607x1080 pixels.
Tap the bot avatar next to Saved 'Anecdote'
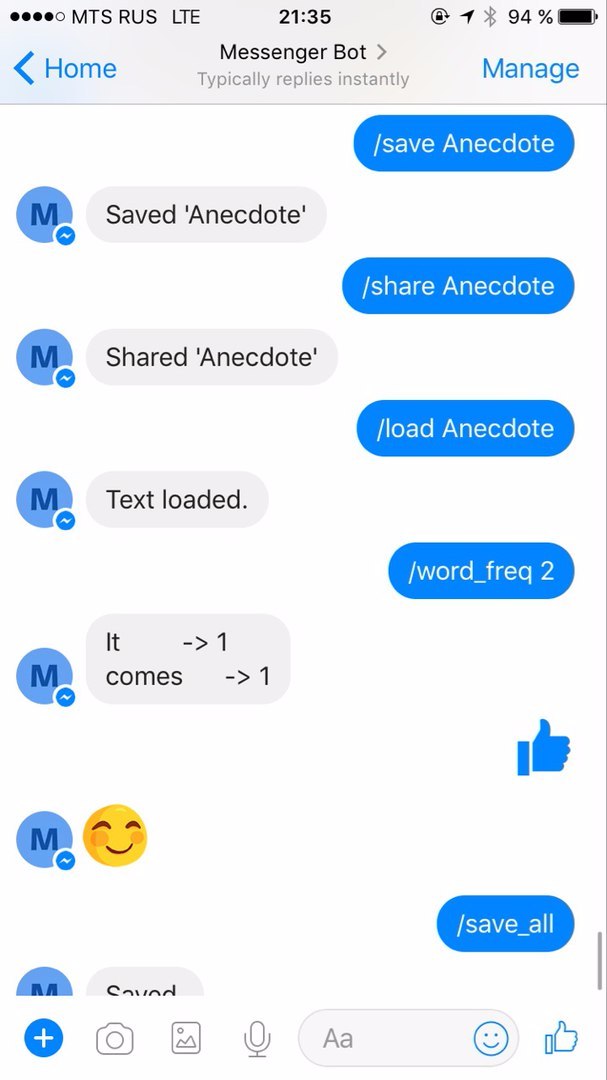tap(45, 215)
